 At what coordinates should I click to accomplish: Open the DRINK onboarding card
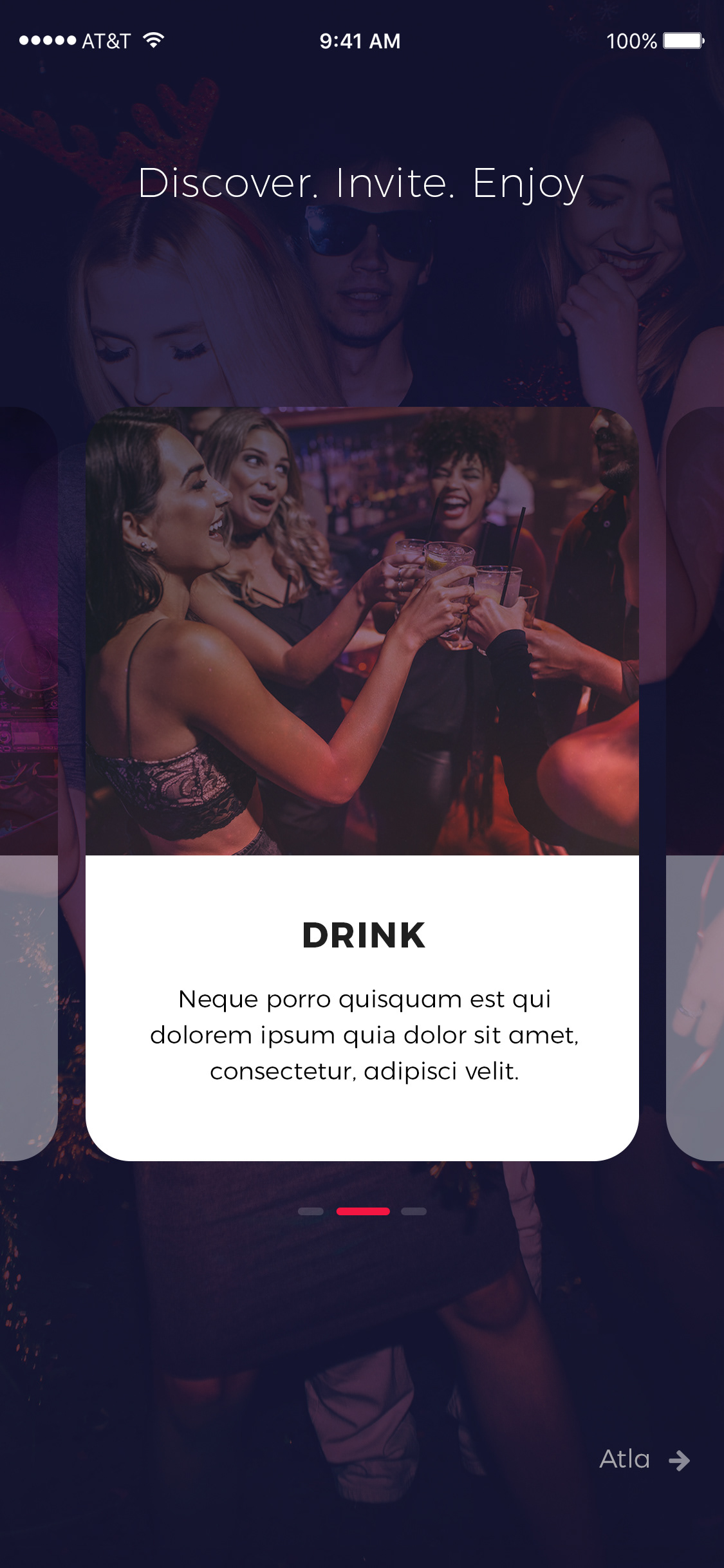tap(362, 783)
